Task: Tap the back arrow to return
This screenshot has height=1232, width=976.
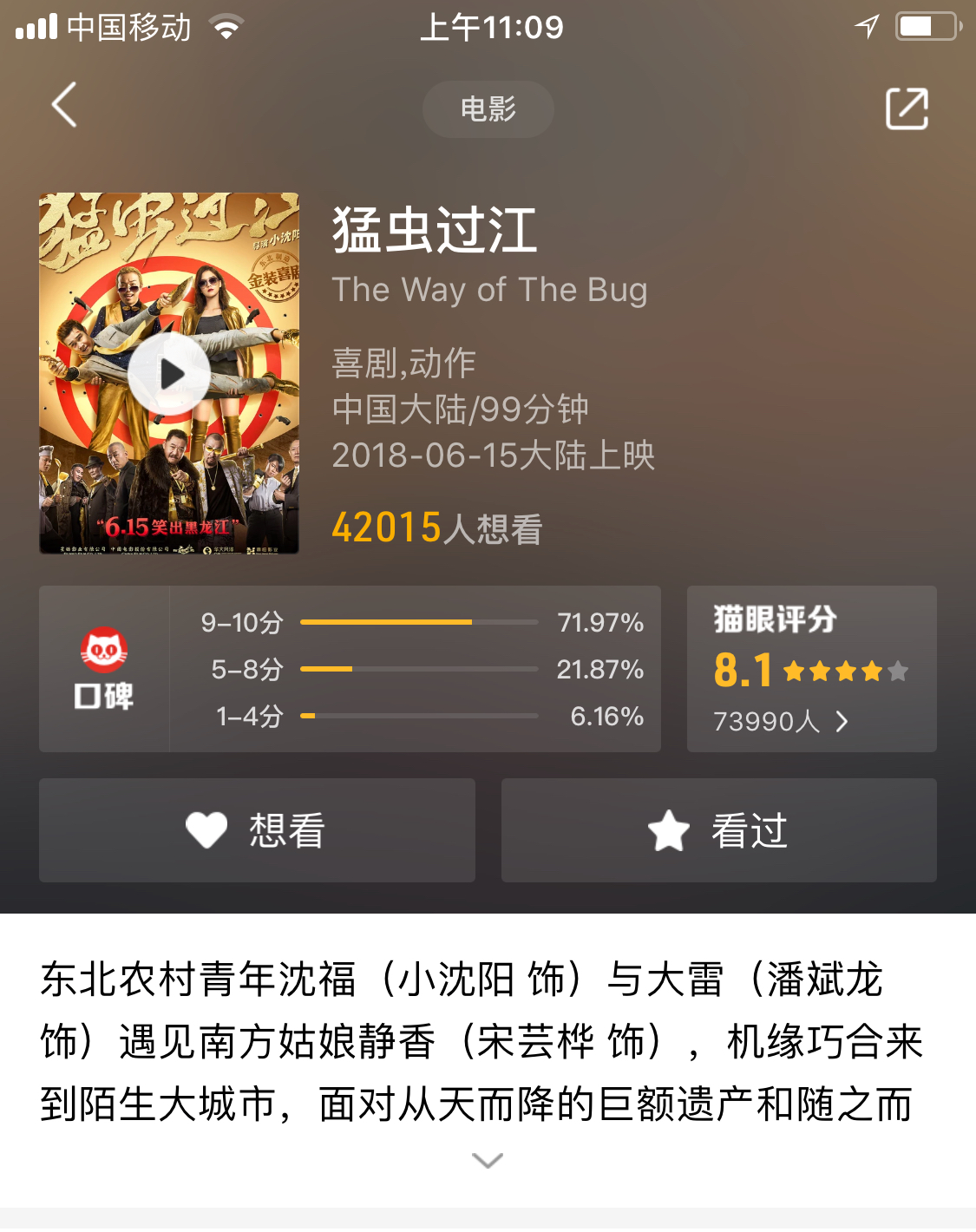Action: click(x=61, y=106)
